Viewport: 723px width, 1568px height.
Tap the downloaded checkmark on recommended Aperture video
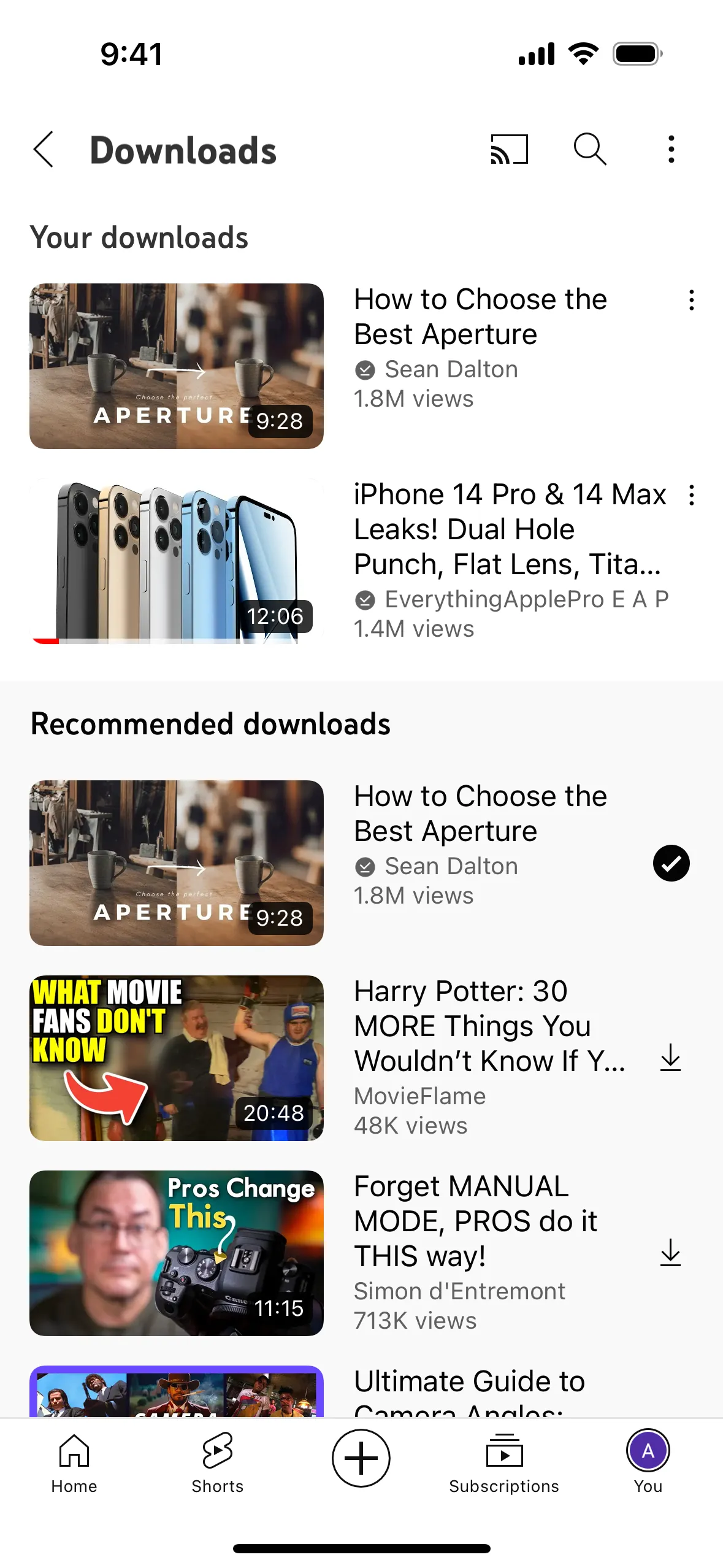point(671,863)
